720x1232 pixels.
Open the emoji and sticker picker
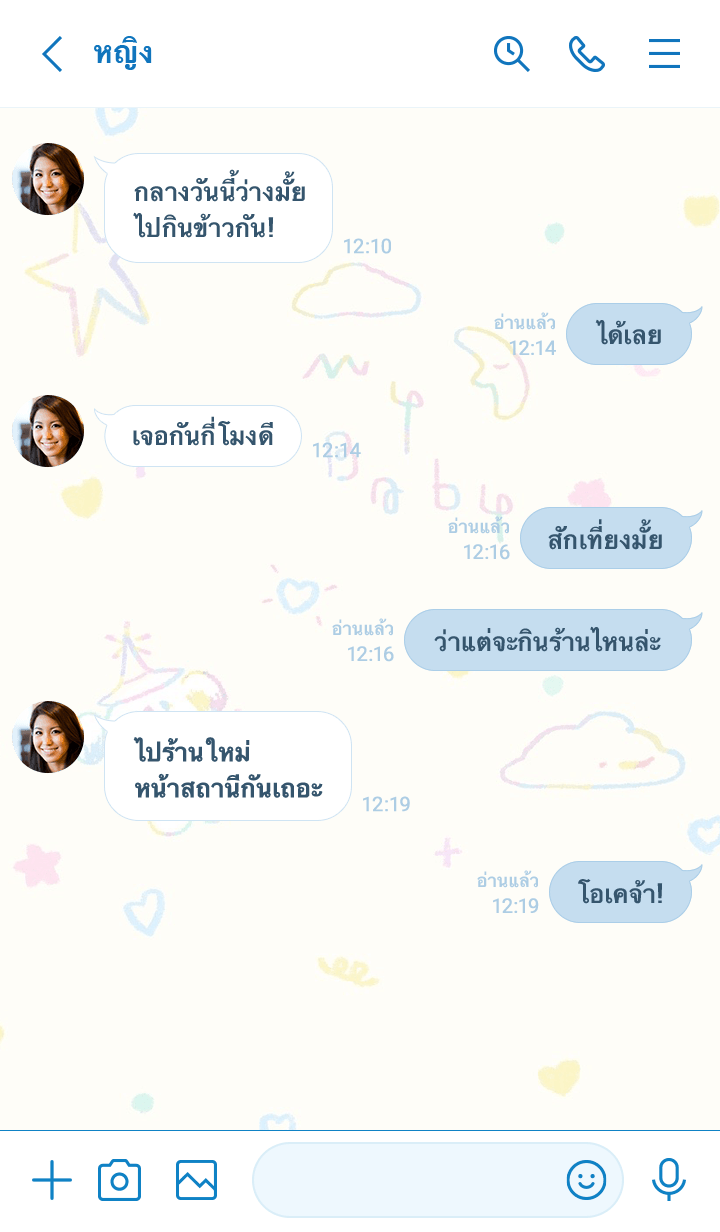pos(586,1181)
